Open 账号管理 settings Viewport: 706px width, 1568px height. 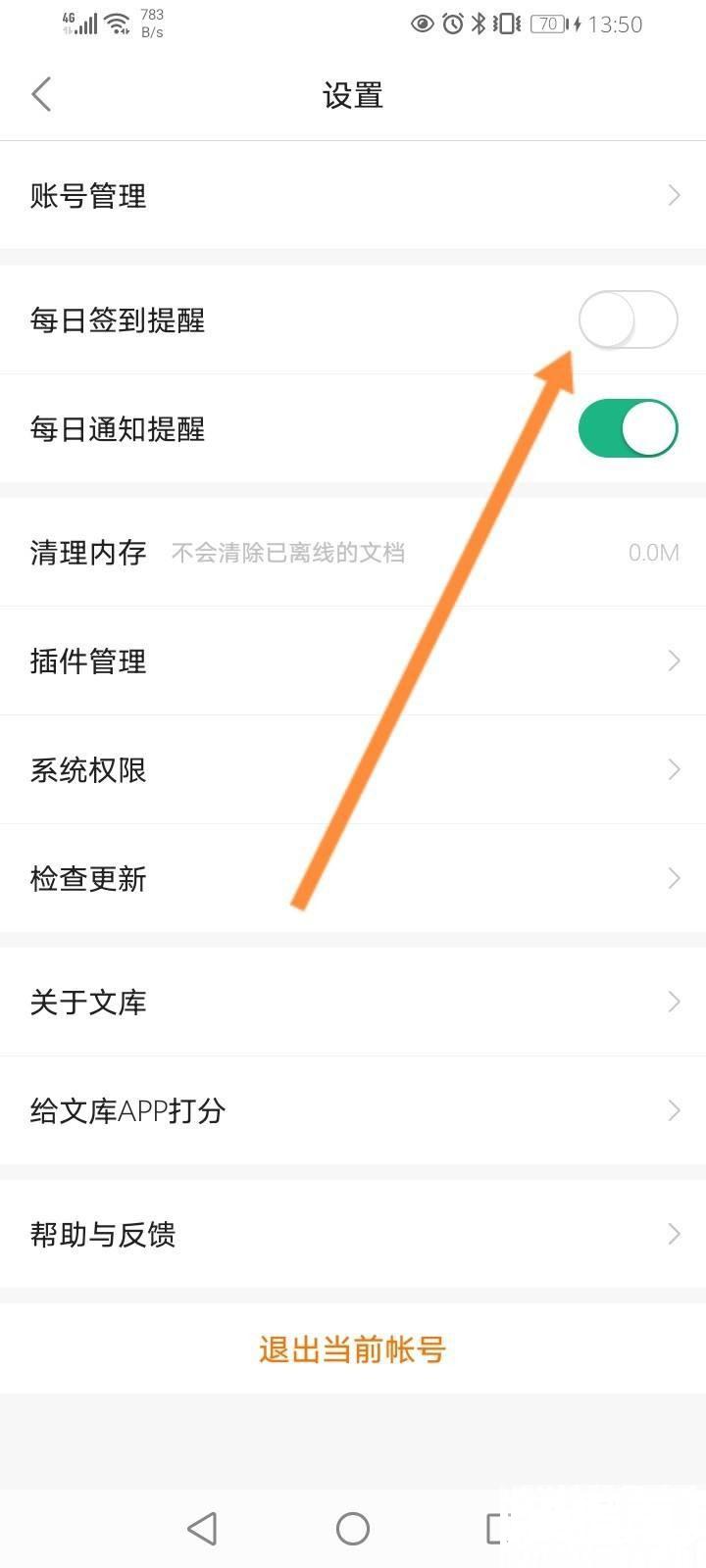(353, 196)
